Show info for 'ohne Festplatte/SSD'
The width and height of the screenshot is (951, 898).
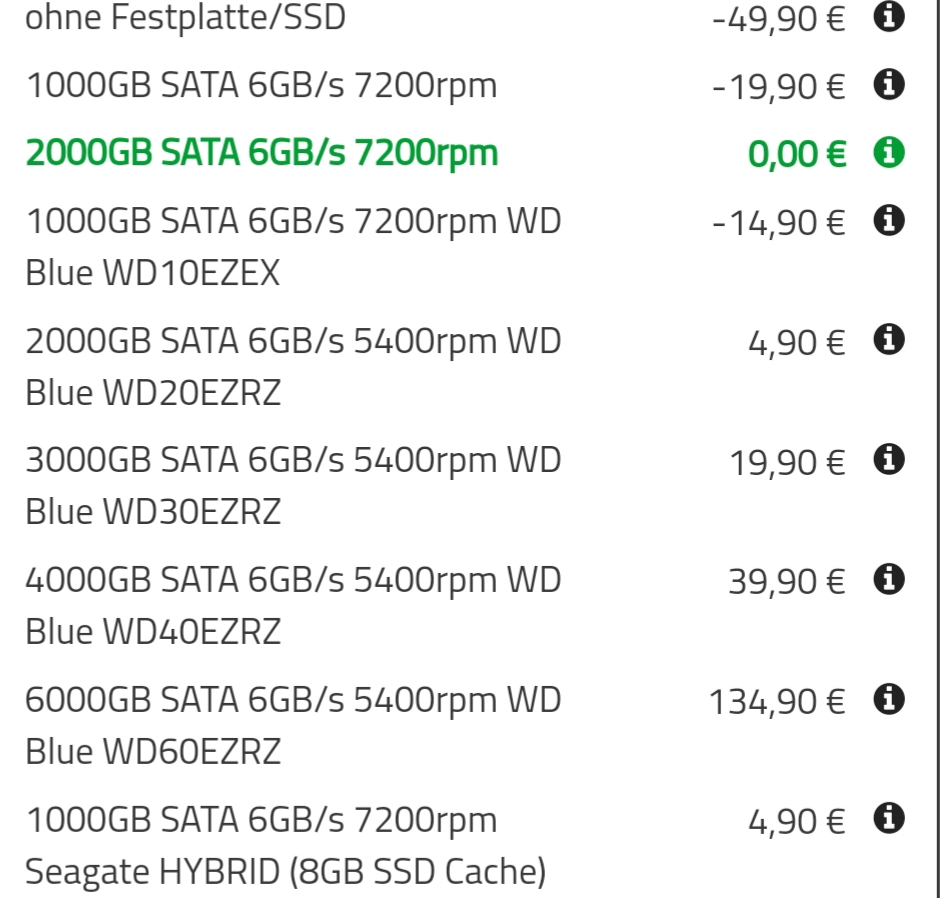point(889,16)
